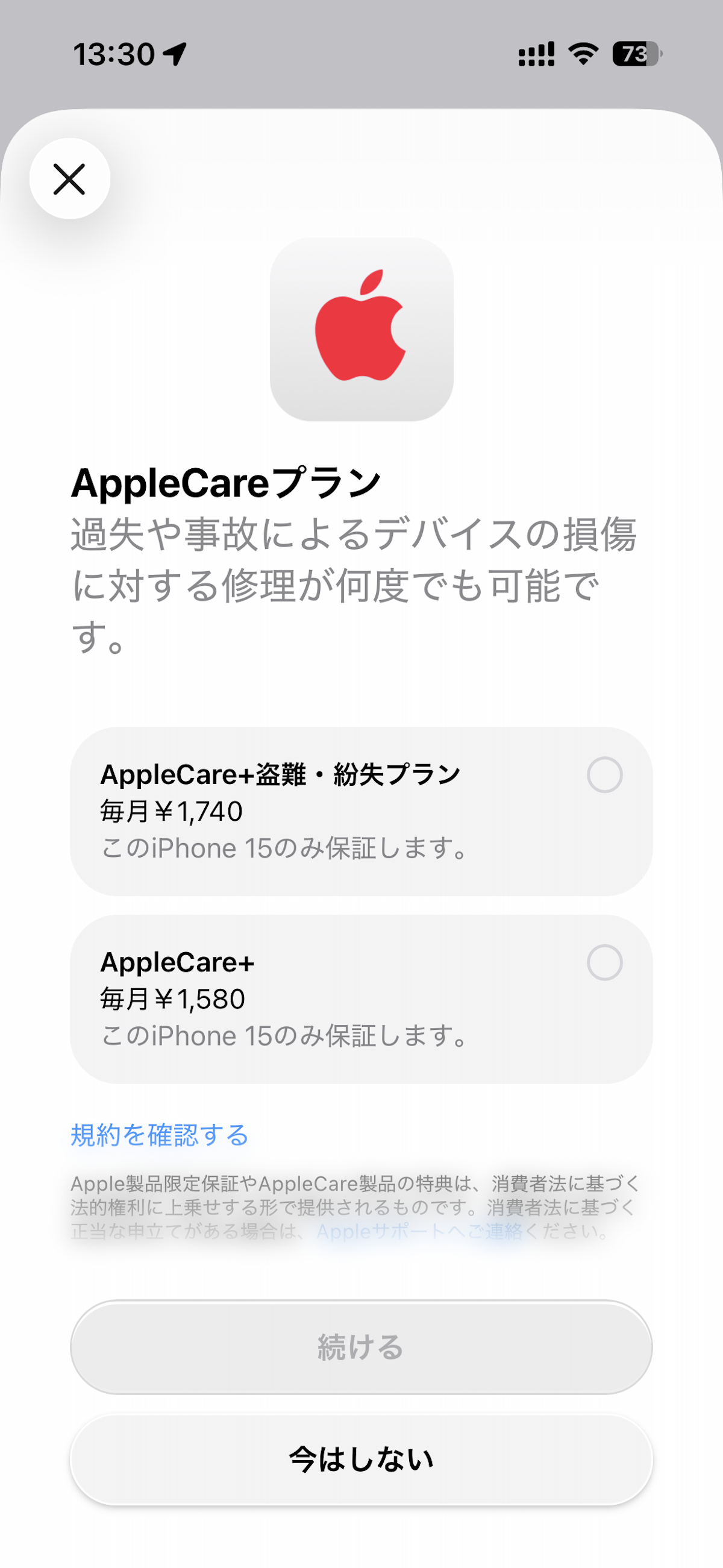Tap the 続ける button
This screenshot has height=1568, width=723.
click(361, 1347)
